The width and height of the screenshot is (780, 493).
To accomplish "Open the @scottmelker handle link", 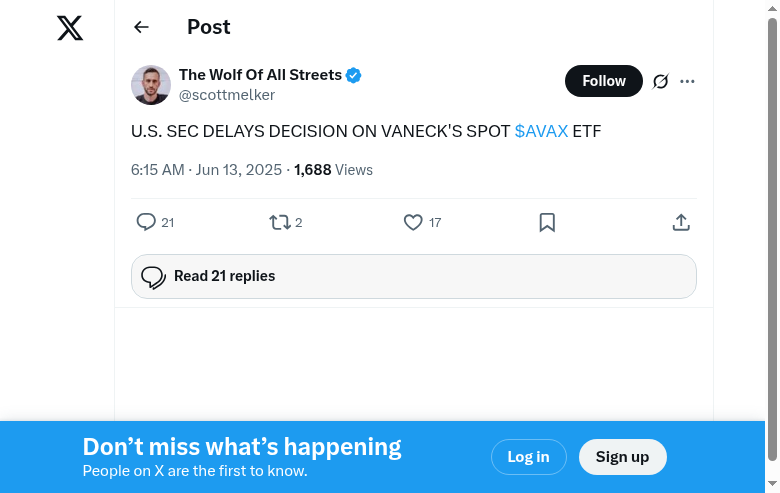I will coord(227,95).
